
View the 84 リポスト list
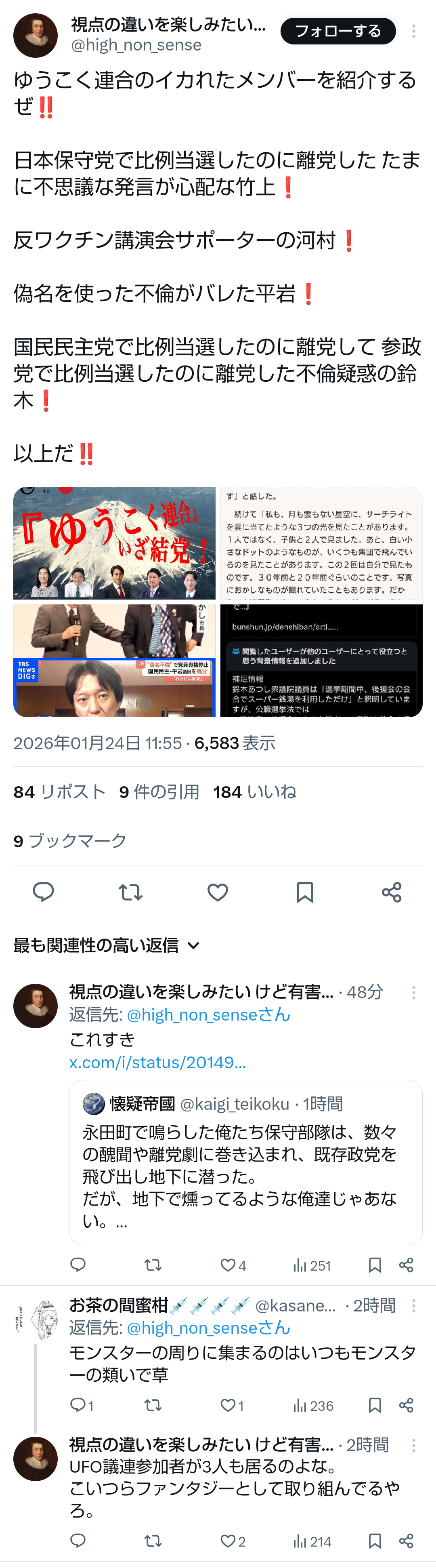click(x=60, y=792)
